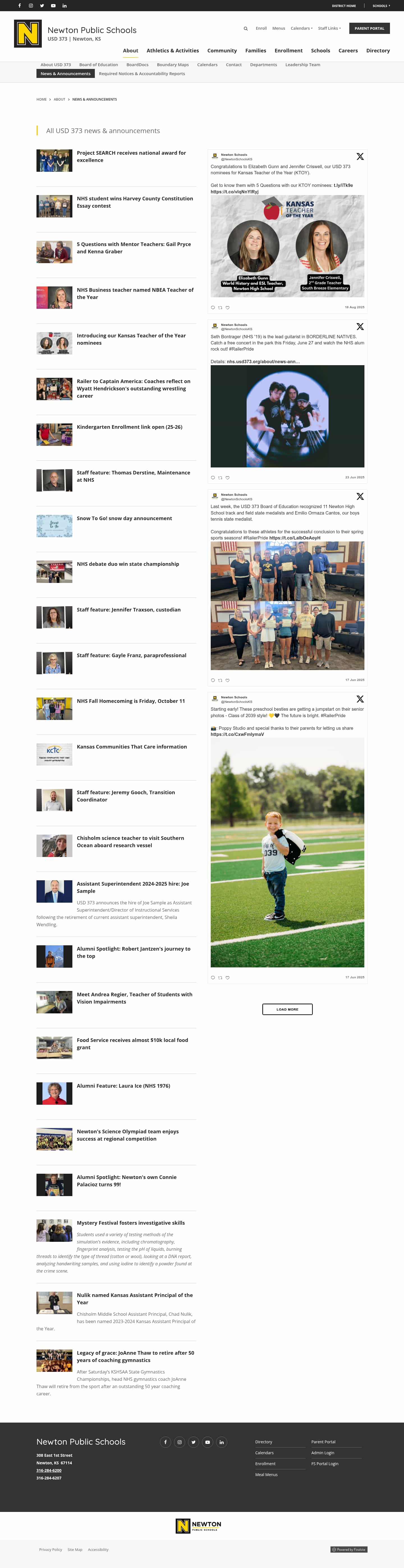
Task: Like the Kansas Teacher of the Year post
Action: click(227, 307)
